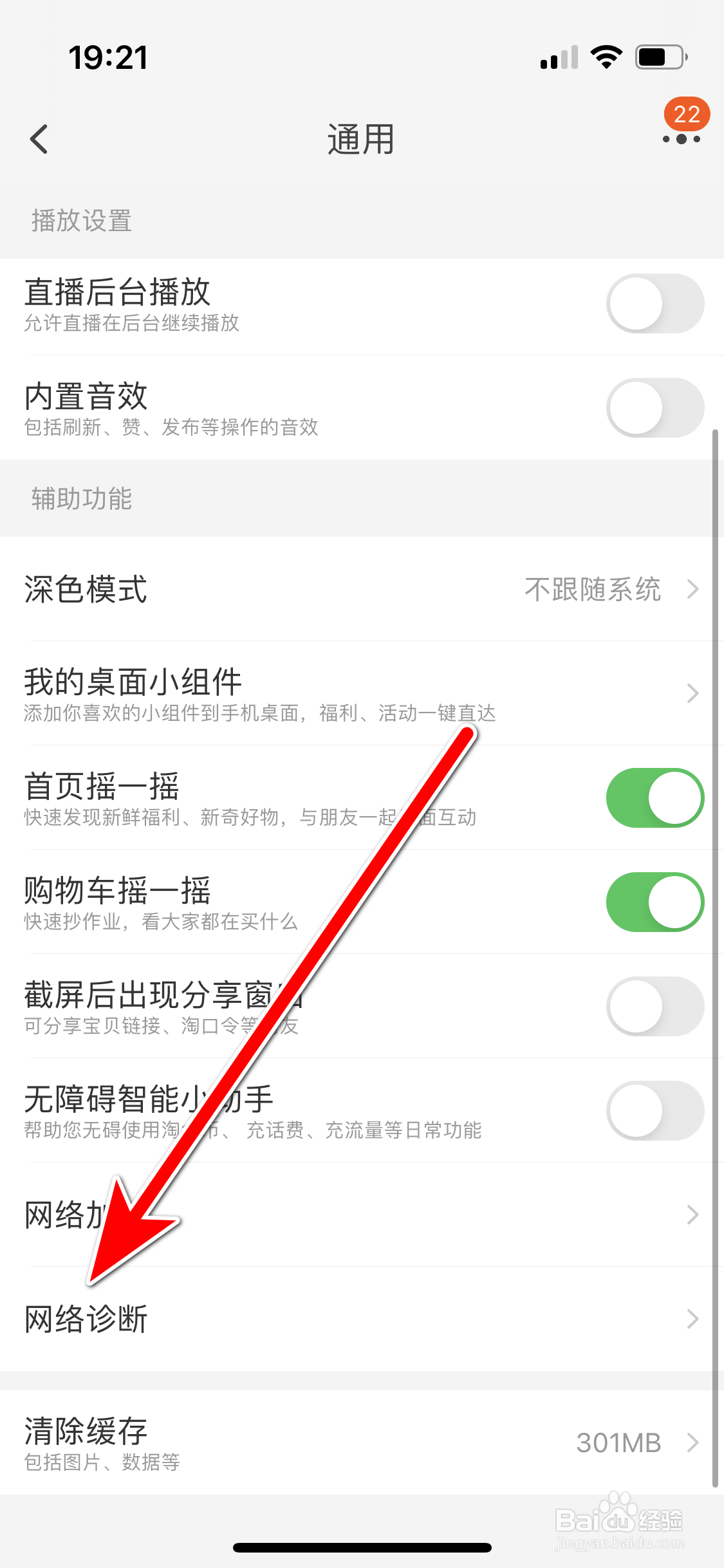Turn off 购物车摇一摇
The image size is (724, 1568).
[x=654, y=901]
